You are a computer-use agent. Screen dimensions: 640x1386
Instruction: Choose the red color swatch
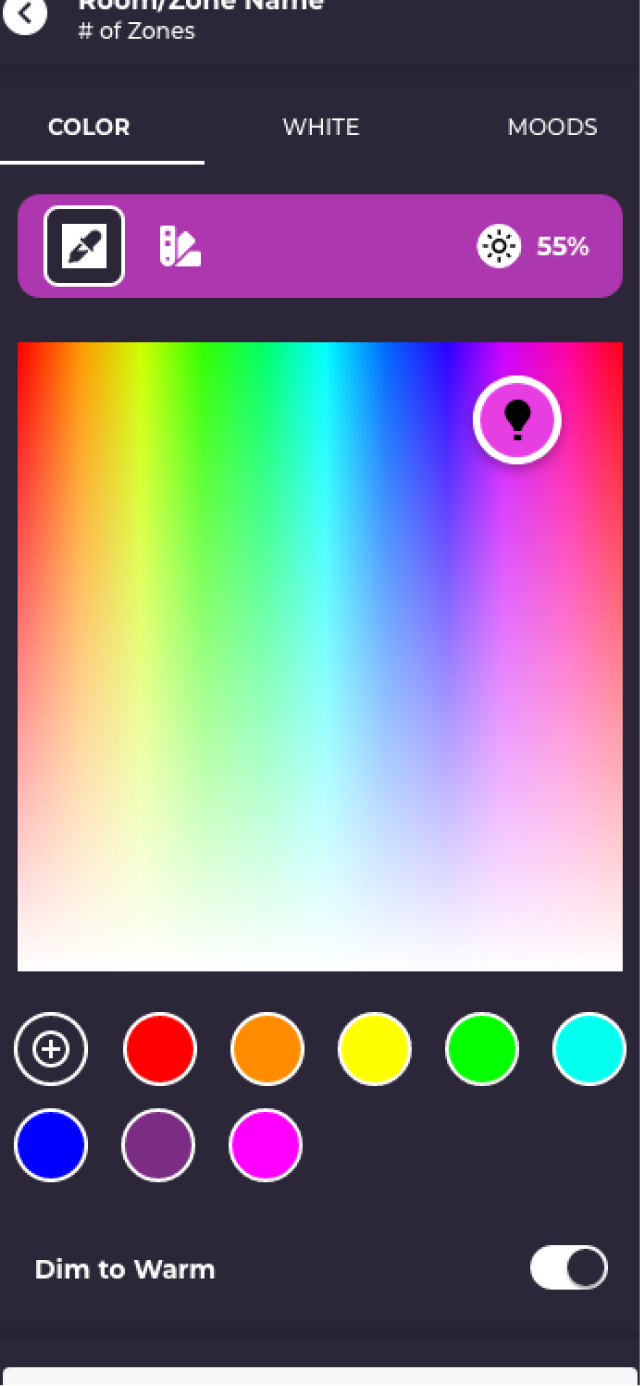pos(160,1049)
